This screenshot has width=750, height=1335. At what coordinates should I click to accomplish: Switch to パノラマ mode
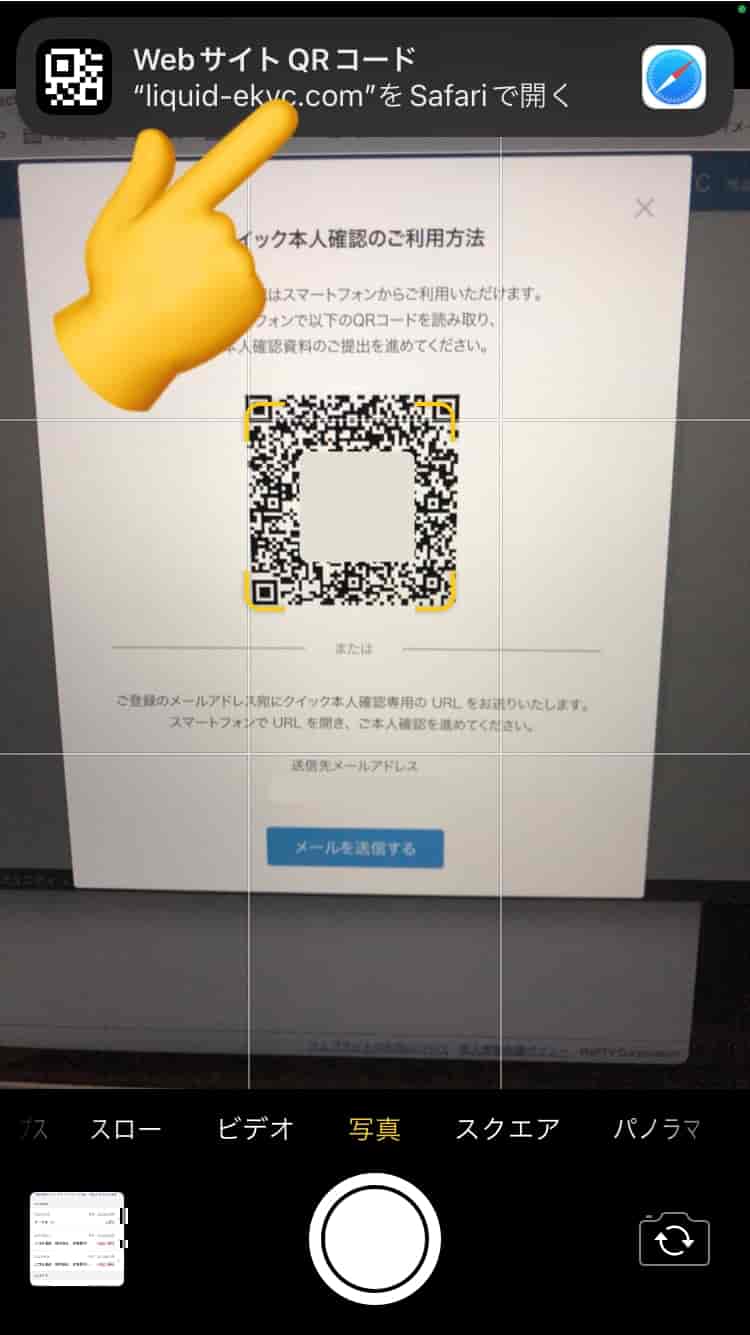(x=656, y=1130)
